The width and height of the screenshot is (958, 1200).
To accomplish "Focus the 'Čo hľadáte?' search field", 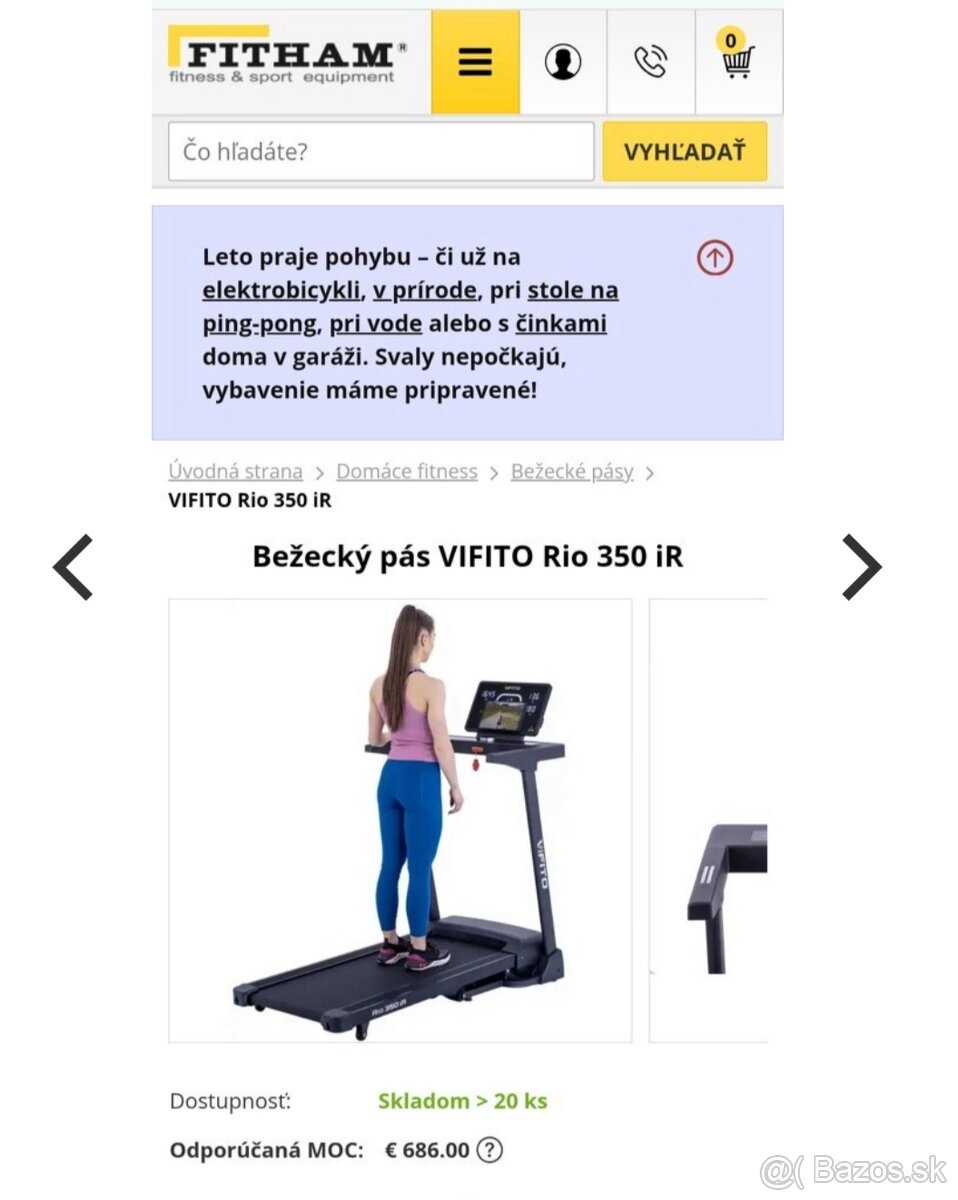I will (x=380, y=152).
